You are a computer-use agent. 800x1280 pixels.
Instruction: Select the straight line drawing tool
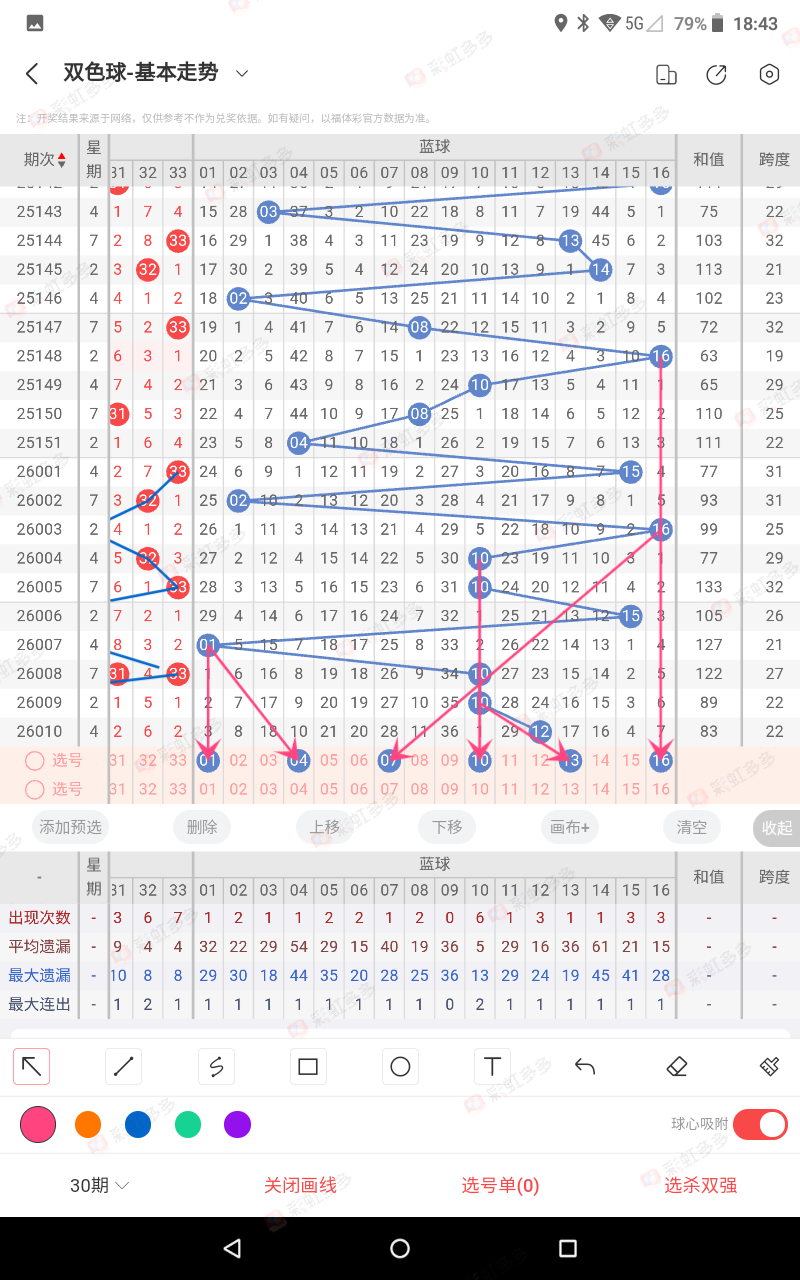tap(124, 1067)
